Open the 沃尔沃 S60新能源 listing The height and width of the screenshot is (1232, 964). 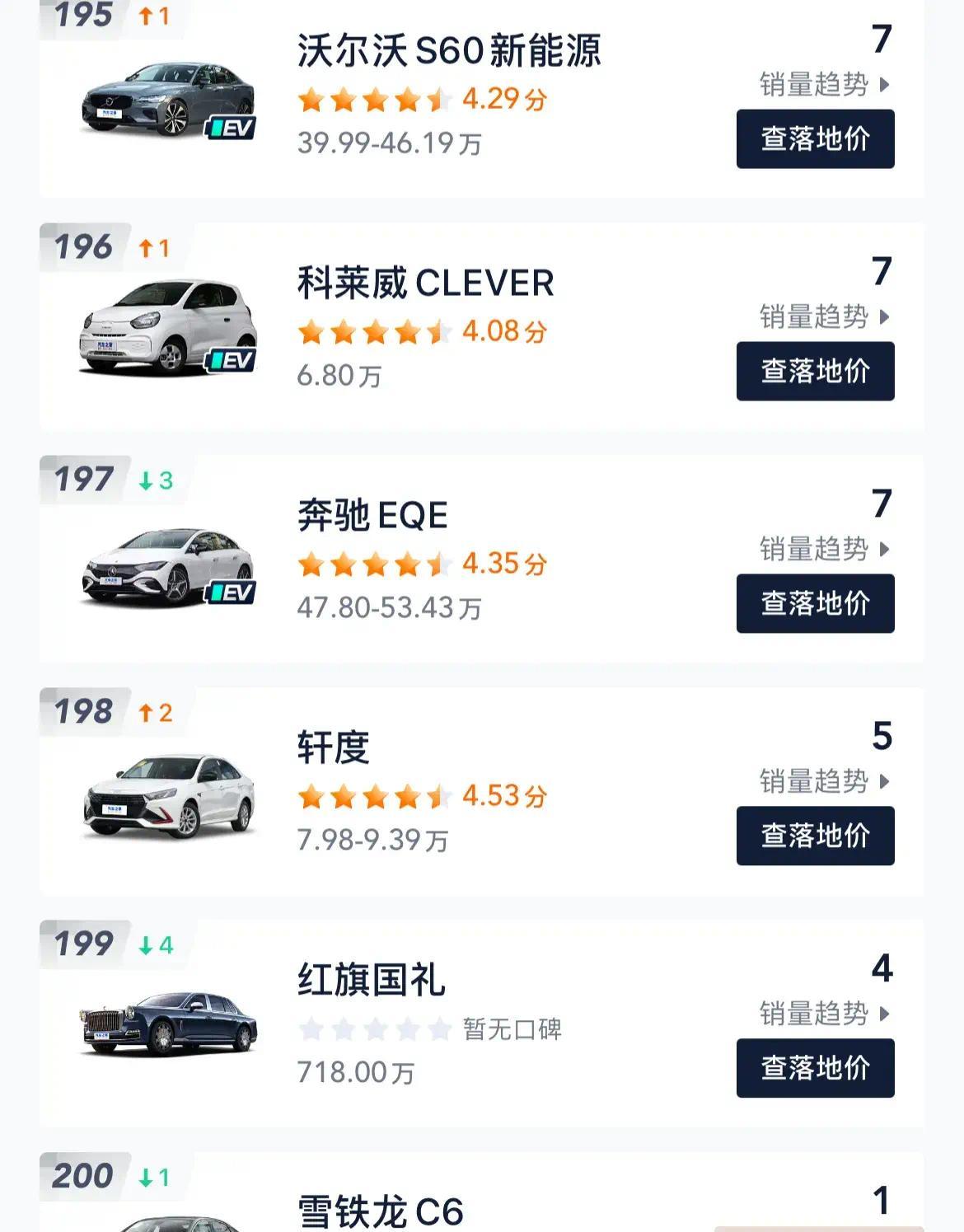449,51
